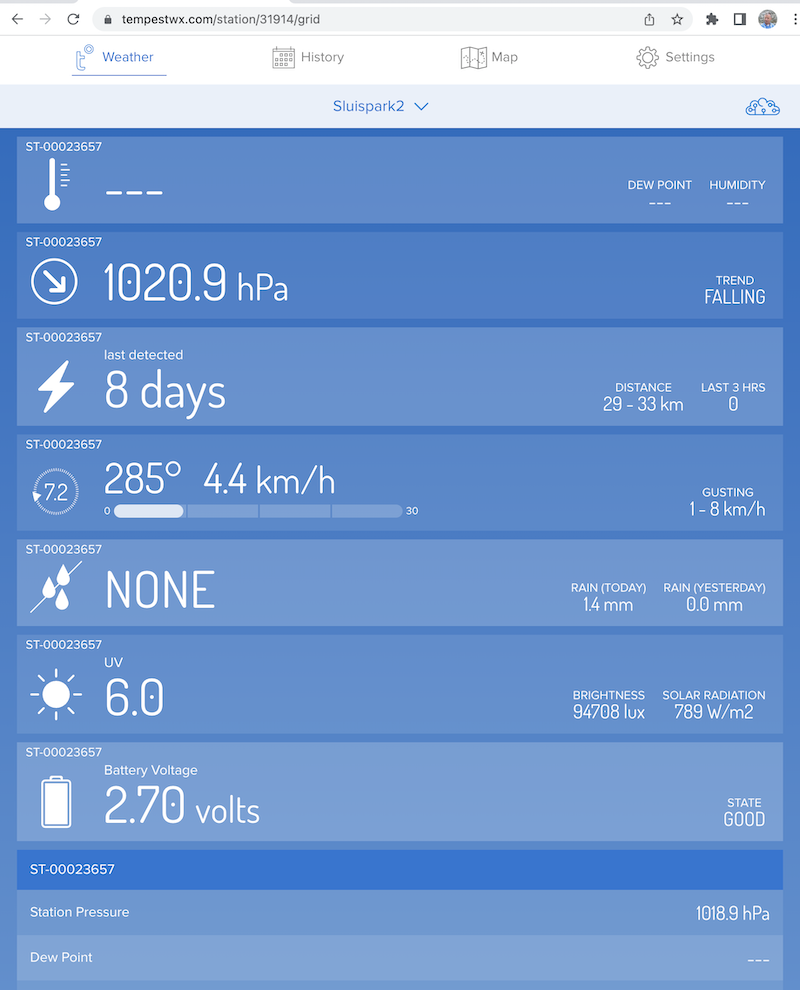Open the browser extensions puzzle icon

tap(712, 19)
